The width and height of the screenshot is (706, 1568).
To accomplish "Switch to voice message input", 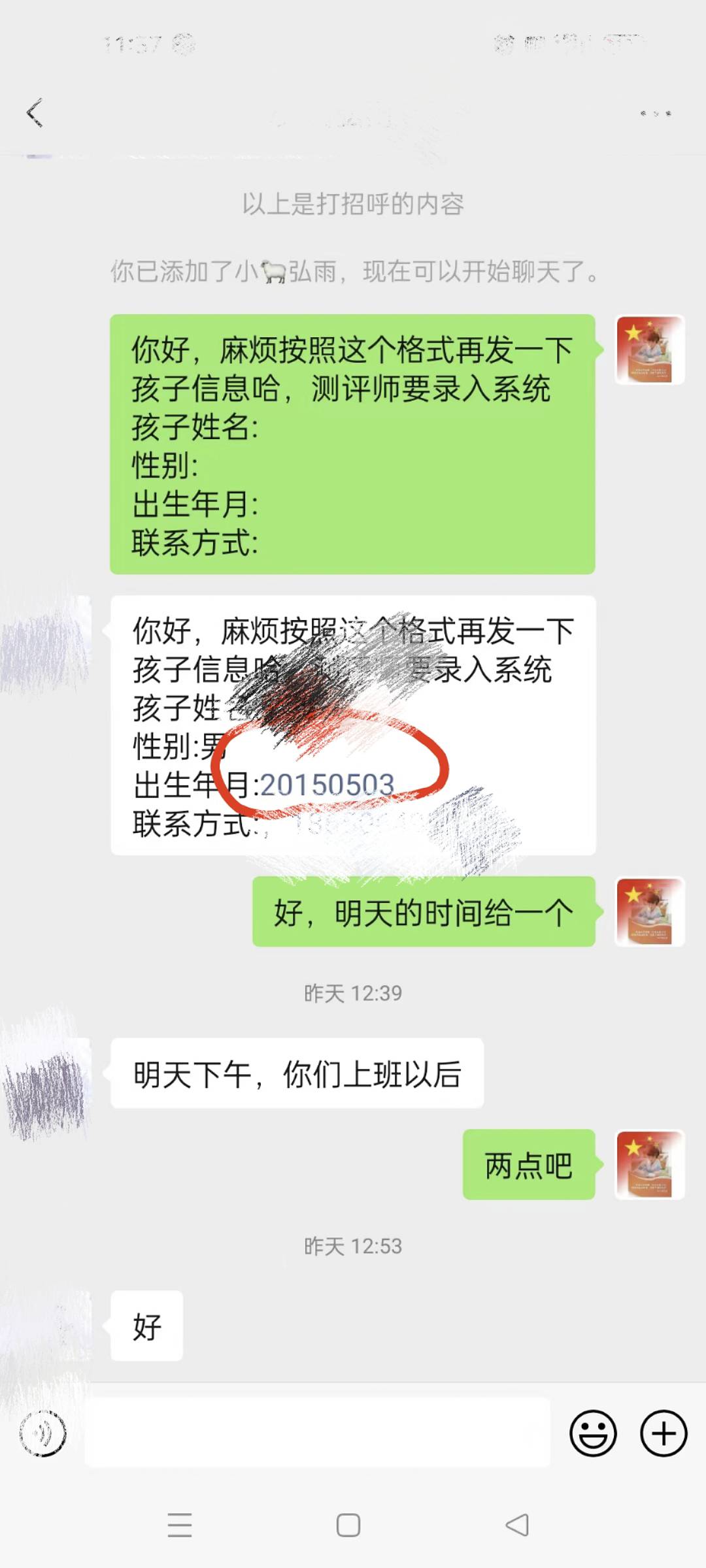I will [x=43, y=1434].
